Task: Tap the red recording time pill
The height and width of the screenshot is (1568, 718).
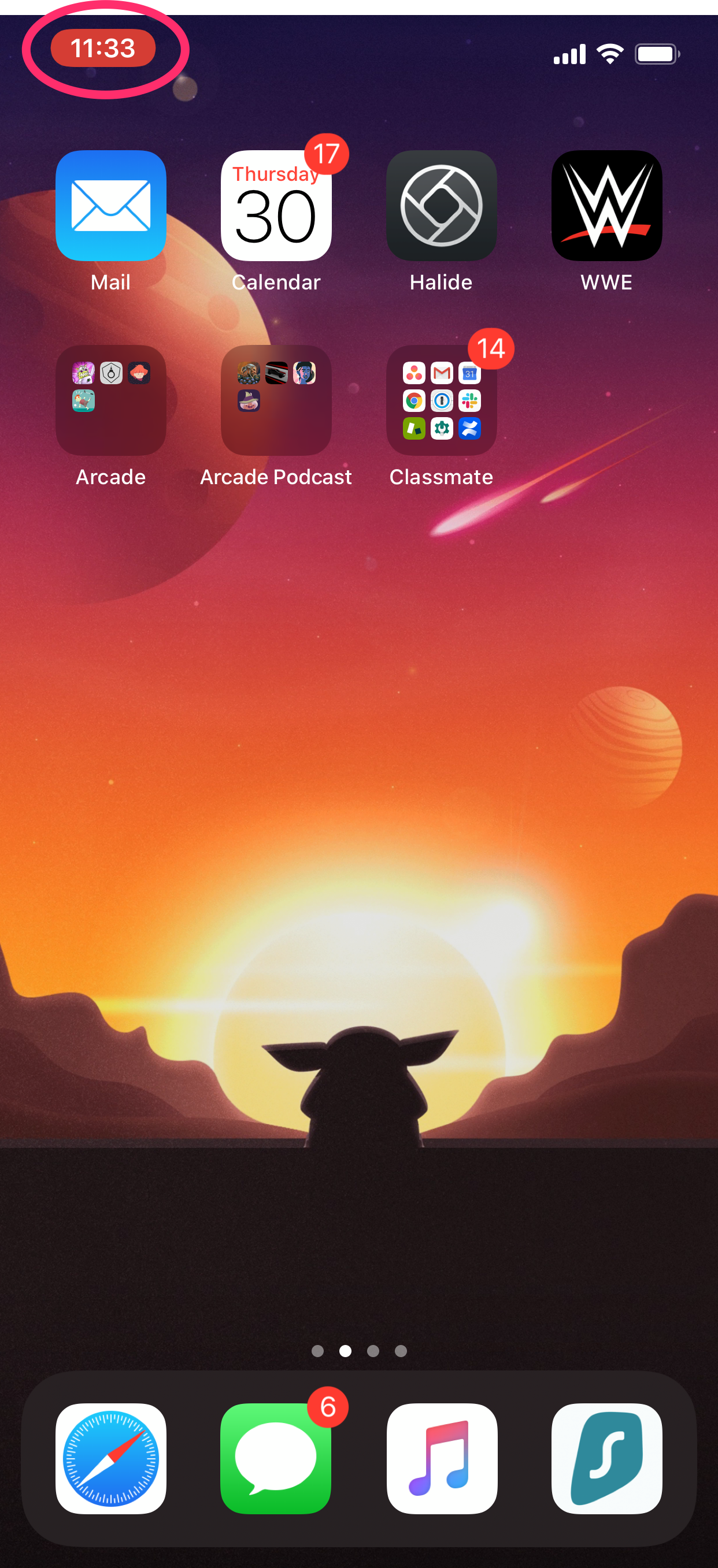Action: click(x=103, y=48)
